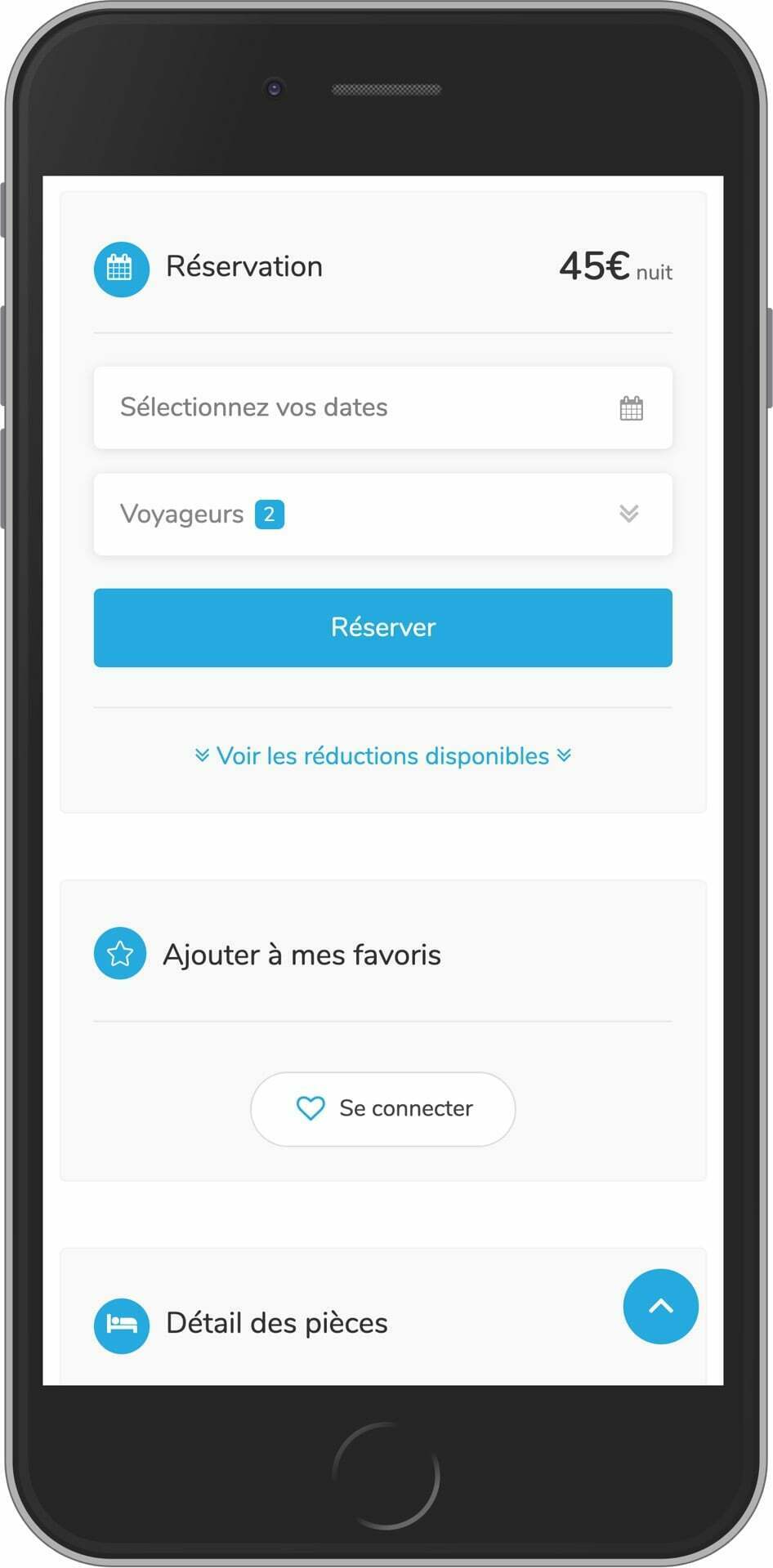
Task: Expand the Voyageurs dropdown
Action: 382,514
